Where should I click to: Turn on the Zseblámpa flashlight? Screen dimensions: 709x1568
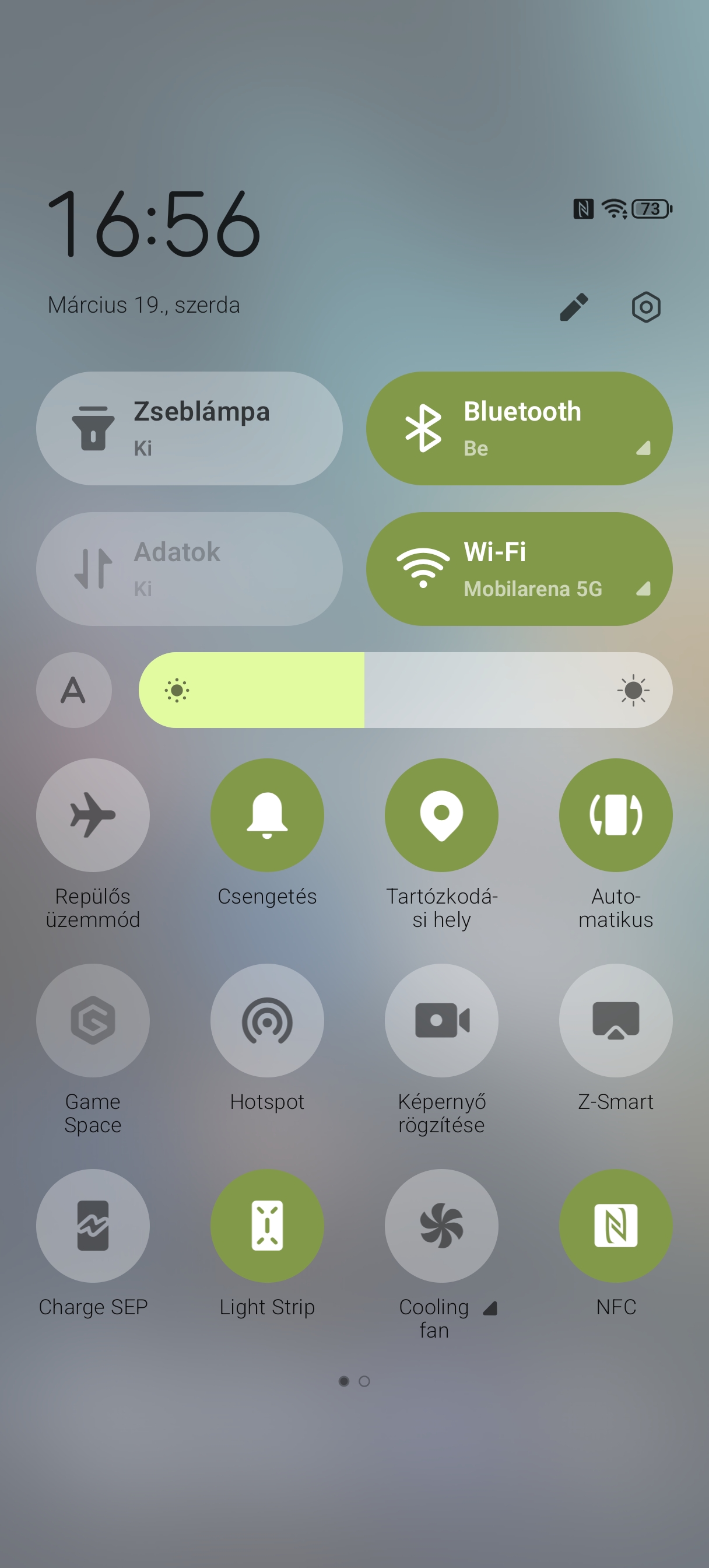(x=189, y=429)
